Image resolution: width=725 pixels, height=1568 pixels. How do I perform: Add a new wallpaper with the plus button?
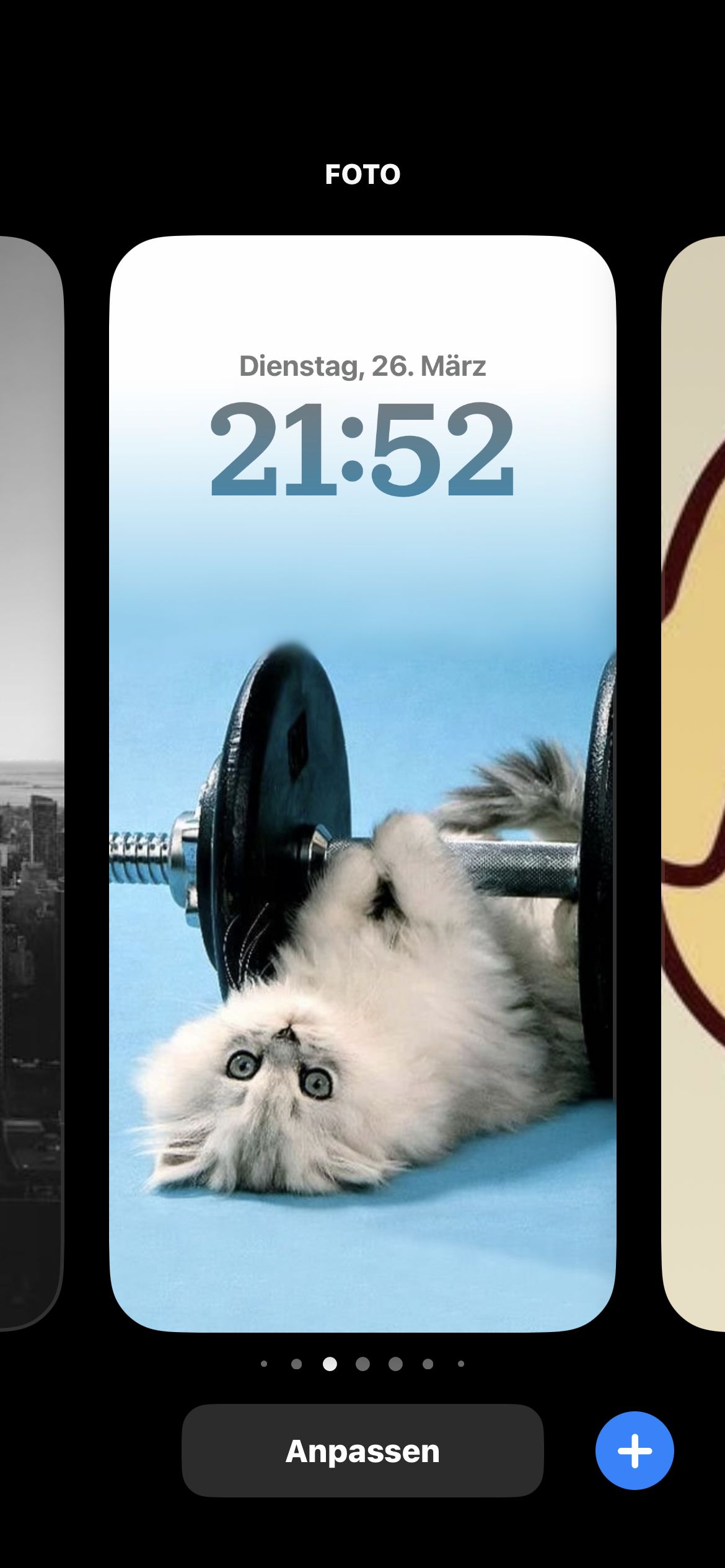point(634,1451)
